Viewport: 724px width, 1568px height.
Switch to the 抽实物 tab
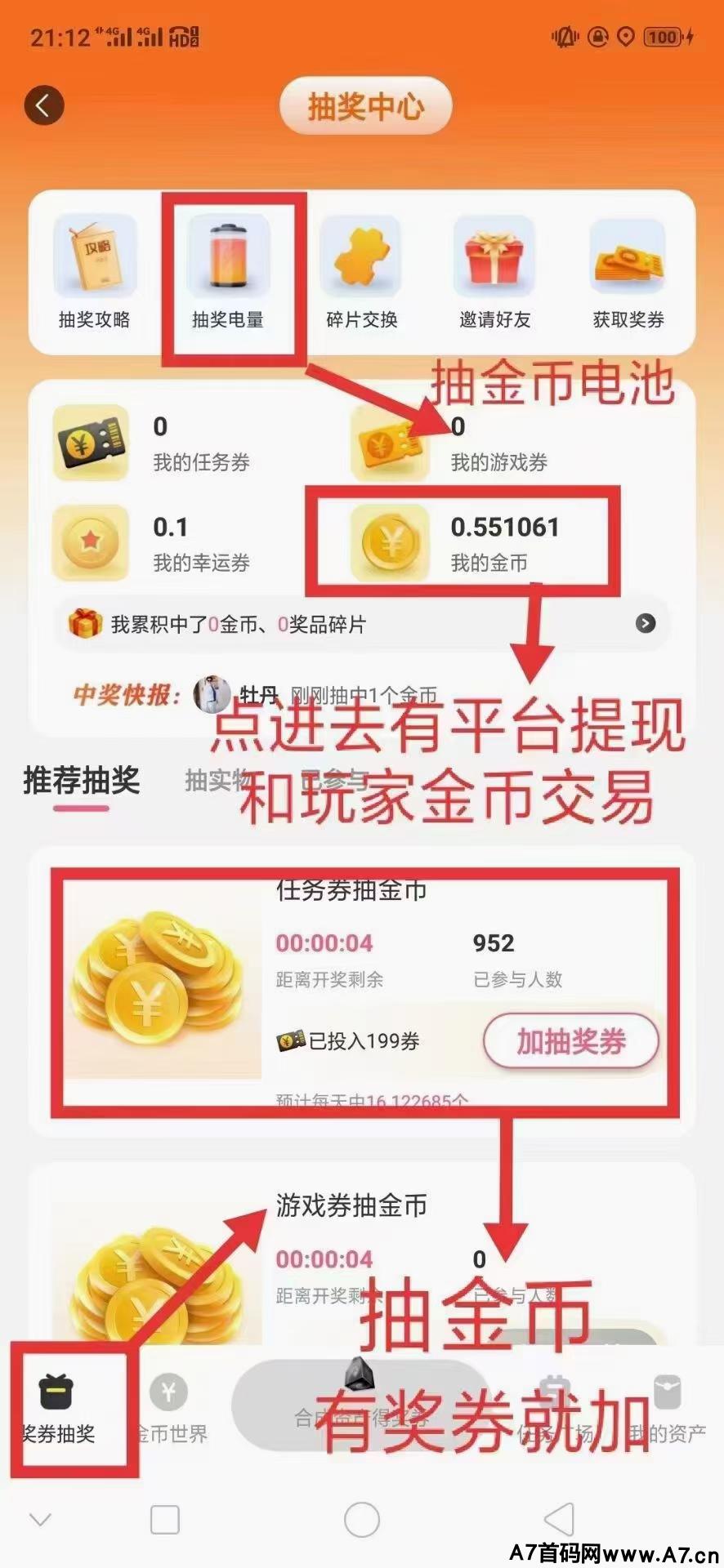(218, 781)
